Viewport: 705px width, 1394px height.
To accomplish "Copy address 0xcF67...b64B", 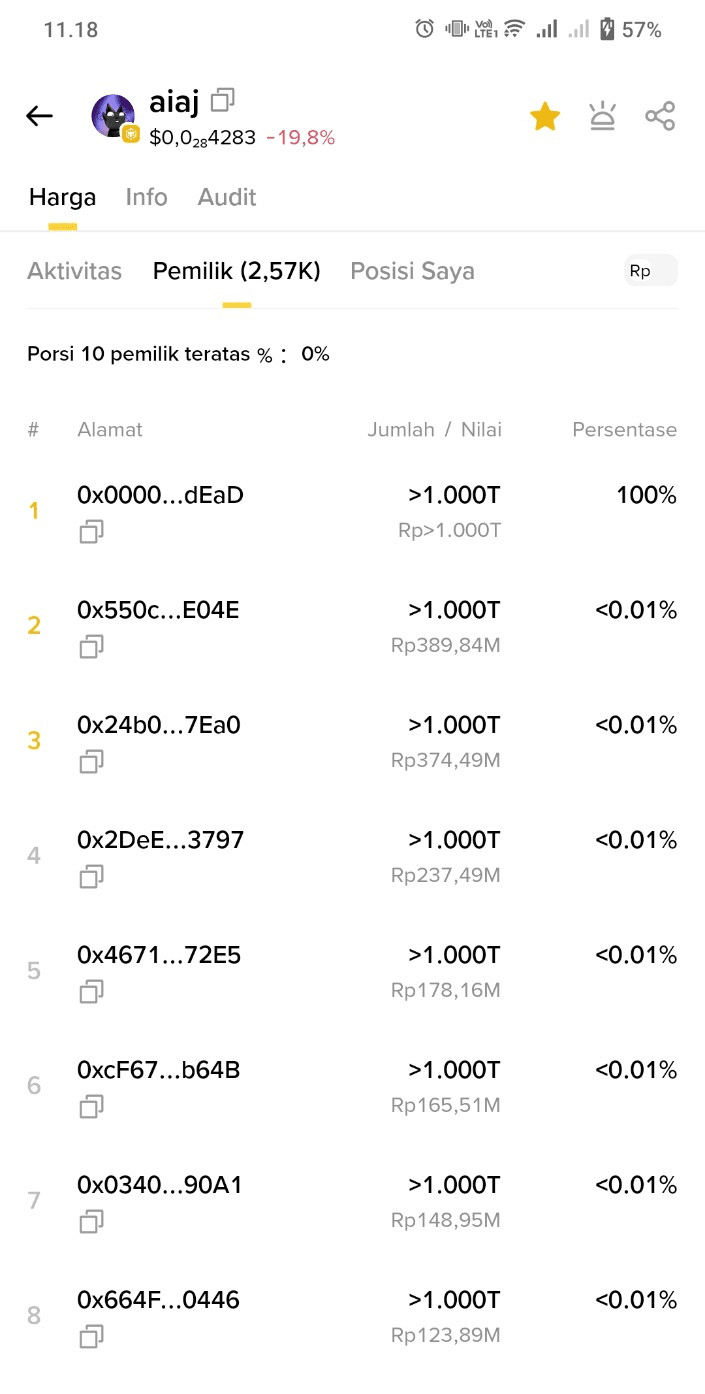I will [x=91, y=1107].
